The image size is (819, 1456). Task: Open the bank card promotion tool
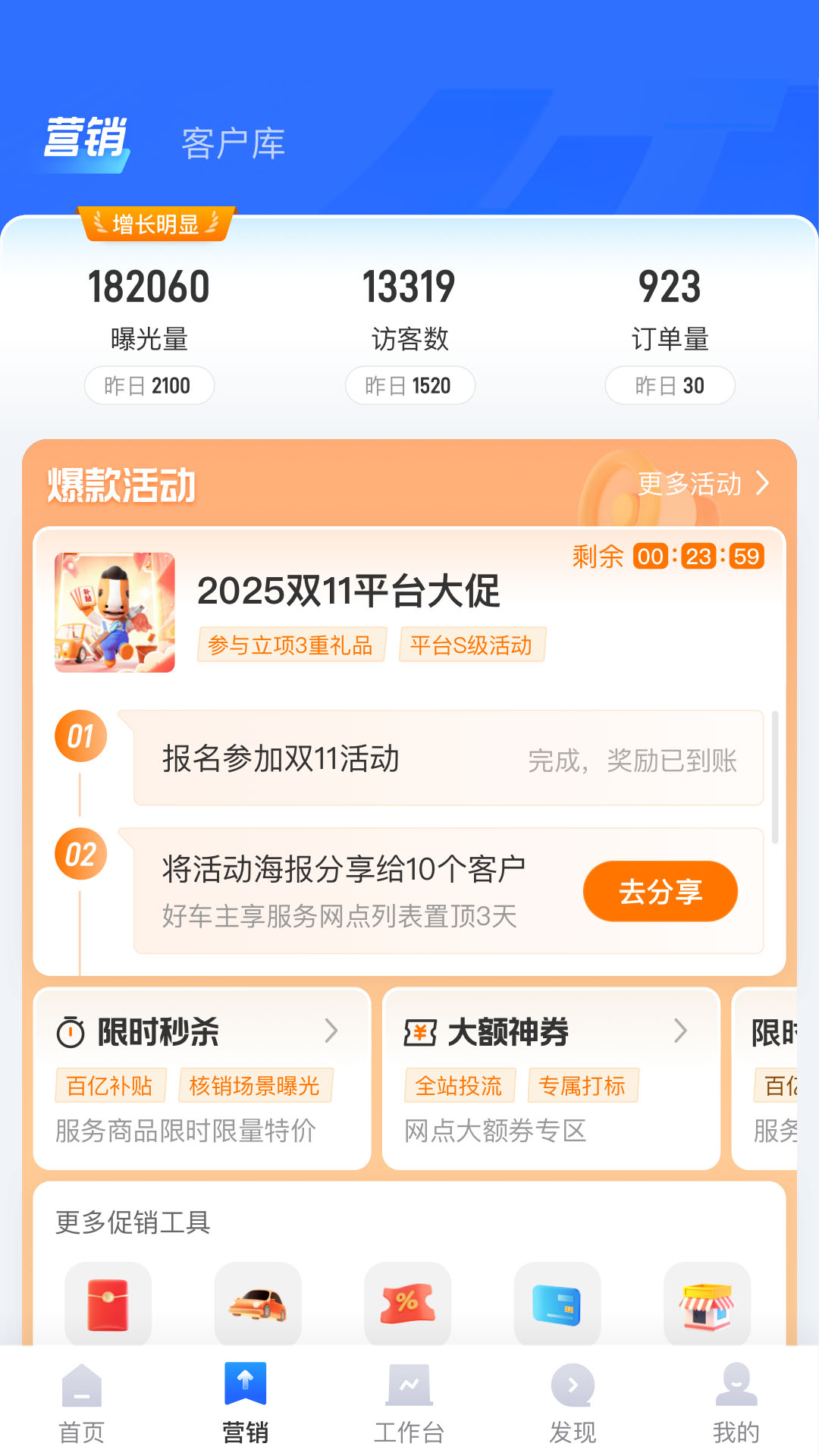557,1306
